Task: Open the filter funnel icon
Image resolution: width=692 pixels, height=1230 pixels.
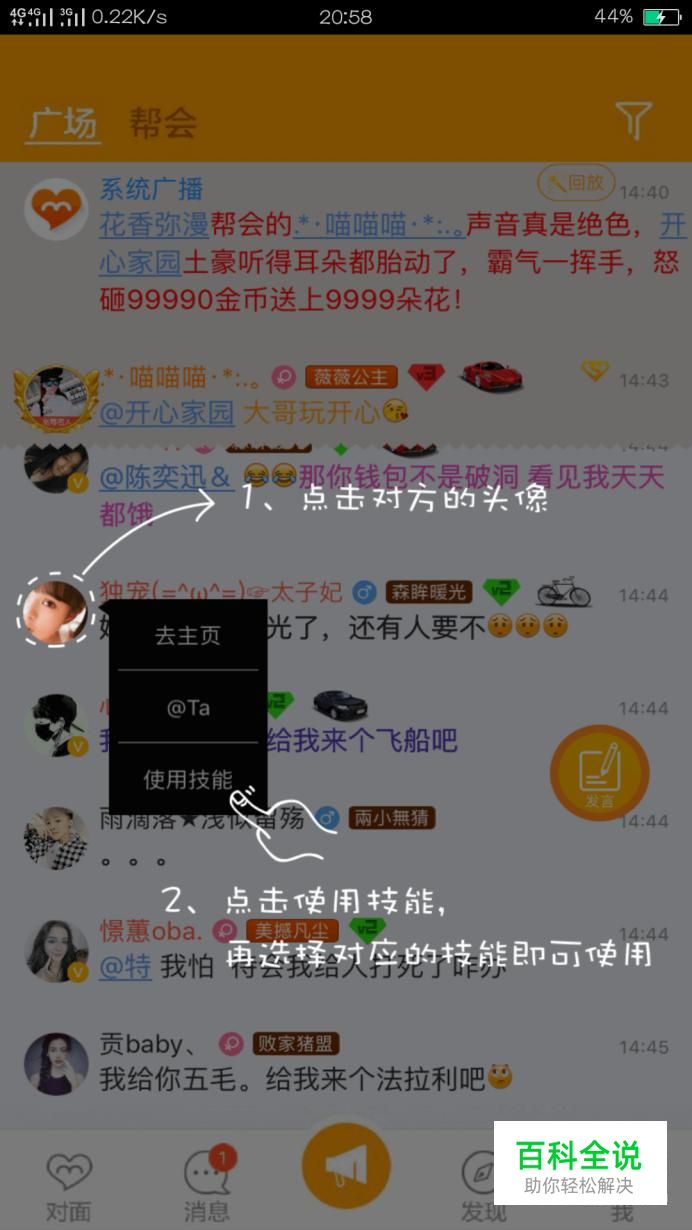Action: click(x=633, y=120)
